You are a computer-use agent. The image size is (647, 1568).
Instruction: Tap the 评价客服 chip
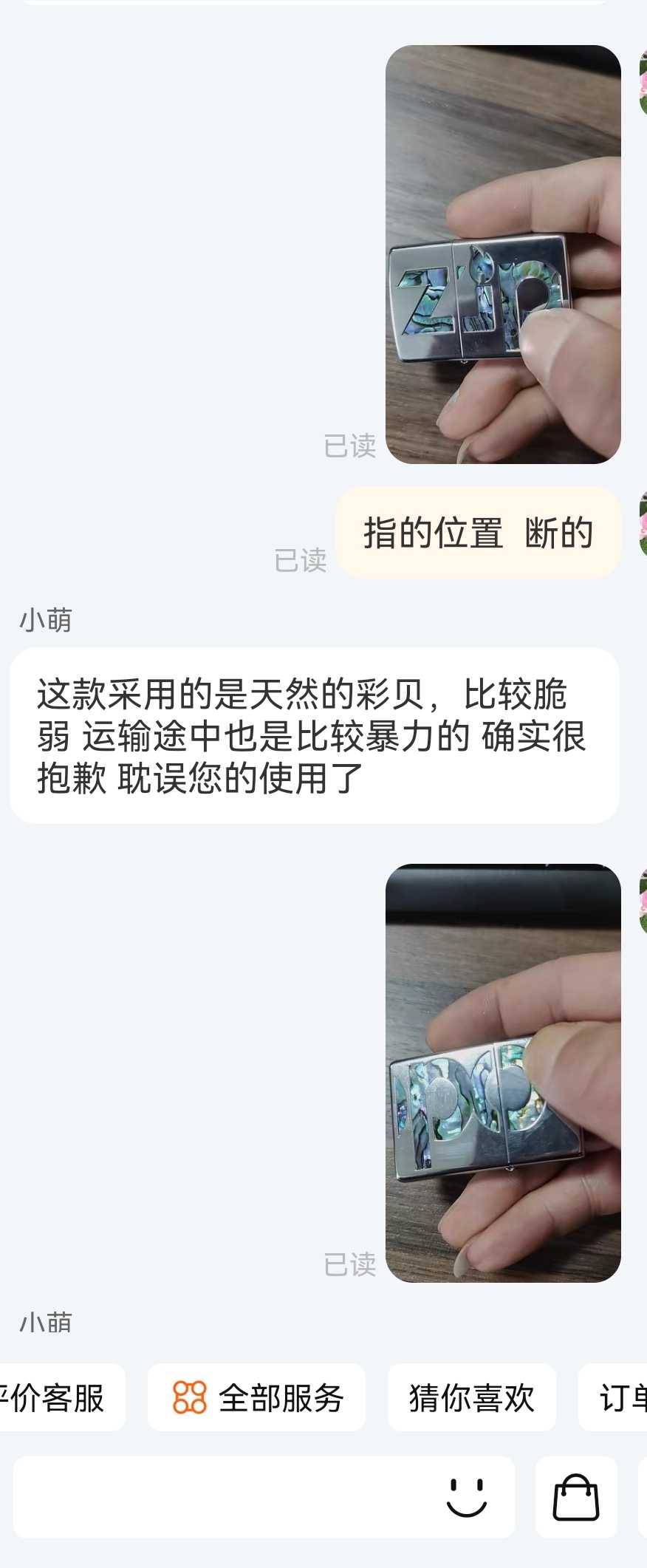coord(58,1398)
